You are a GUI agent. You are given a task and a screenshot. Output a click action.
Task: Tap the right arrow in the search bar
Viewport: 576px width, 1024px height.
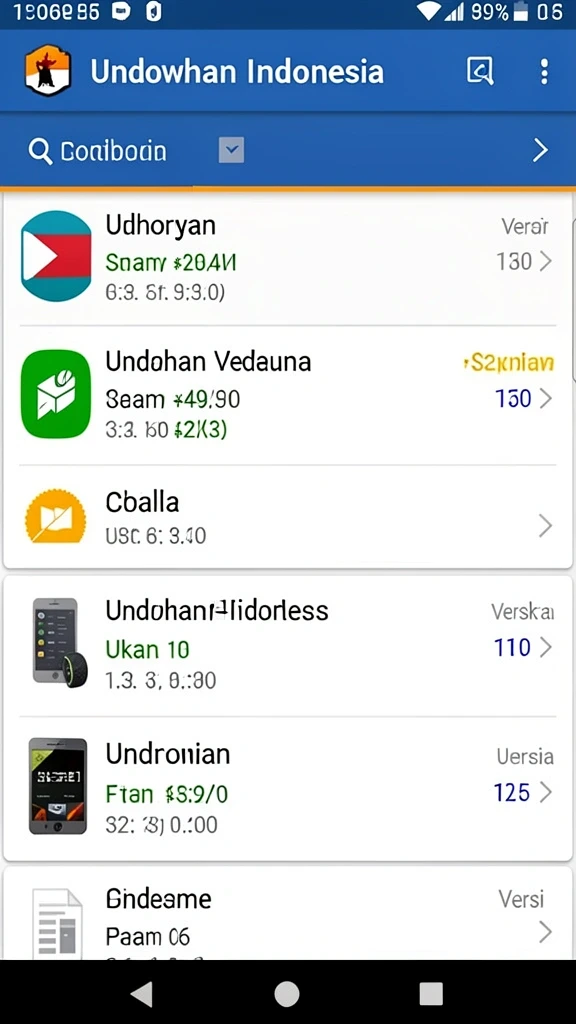(540, 151)
